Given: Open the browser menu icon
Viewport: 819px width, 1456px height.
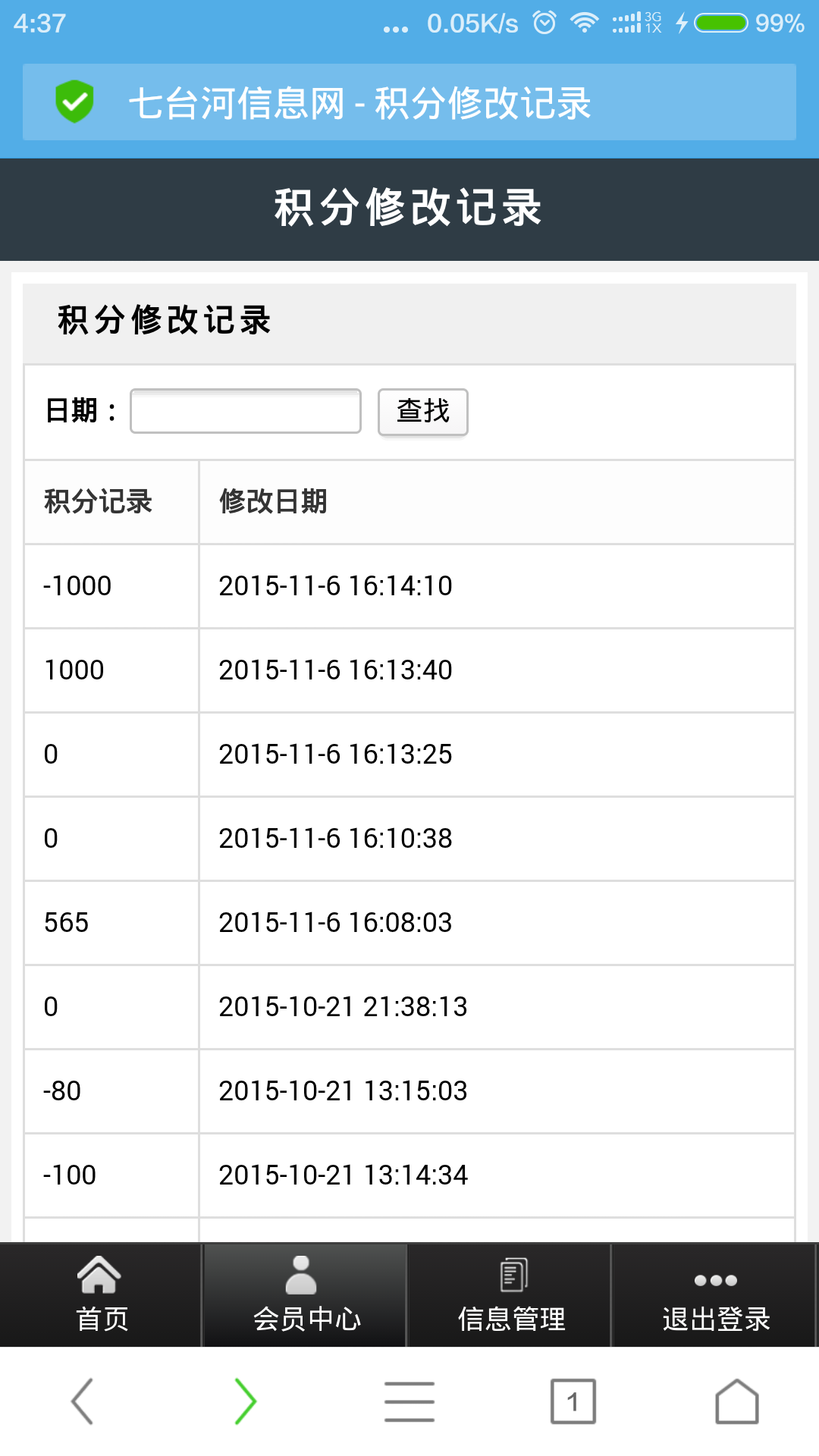Looking at the screenshot, I should (409, 1401).
